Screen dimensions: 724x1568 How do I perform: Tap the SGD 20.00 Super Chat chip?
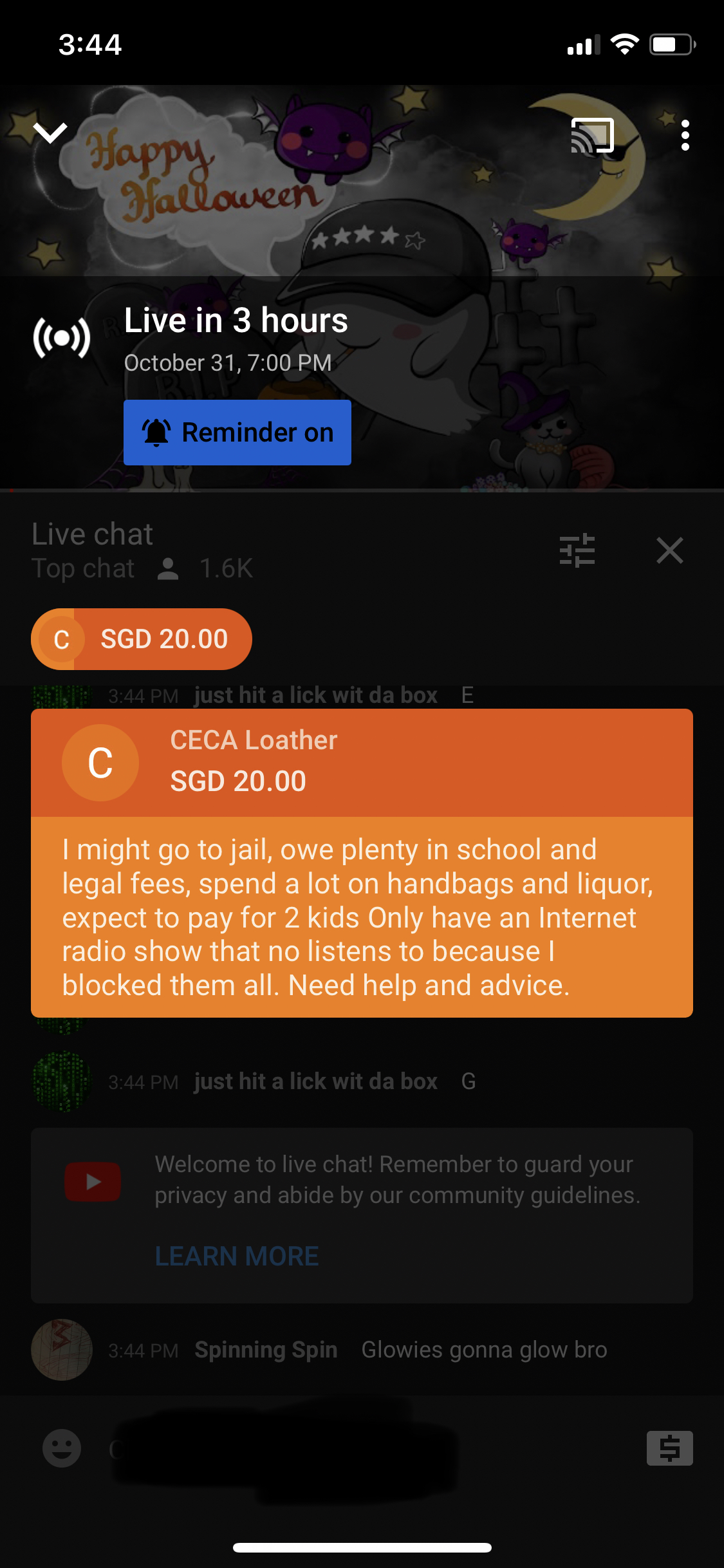click(x=142, y=639)
